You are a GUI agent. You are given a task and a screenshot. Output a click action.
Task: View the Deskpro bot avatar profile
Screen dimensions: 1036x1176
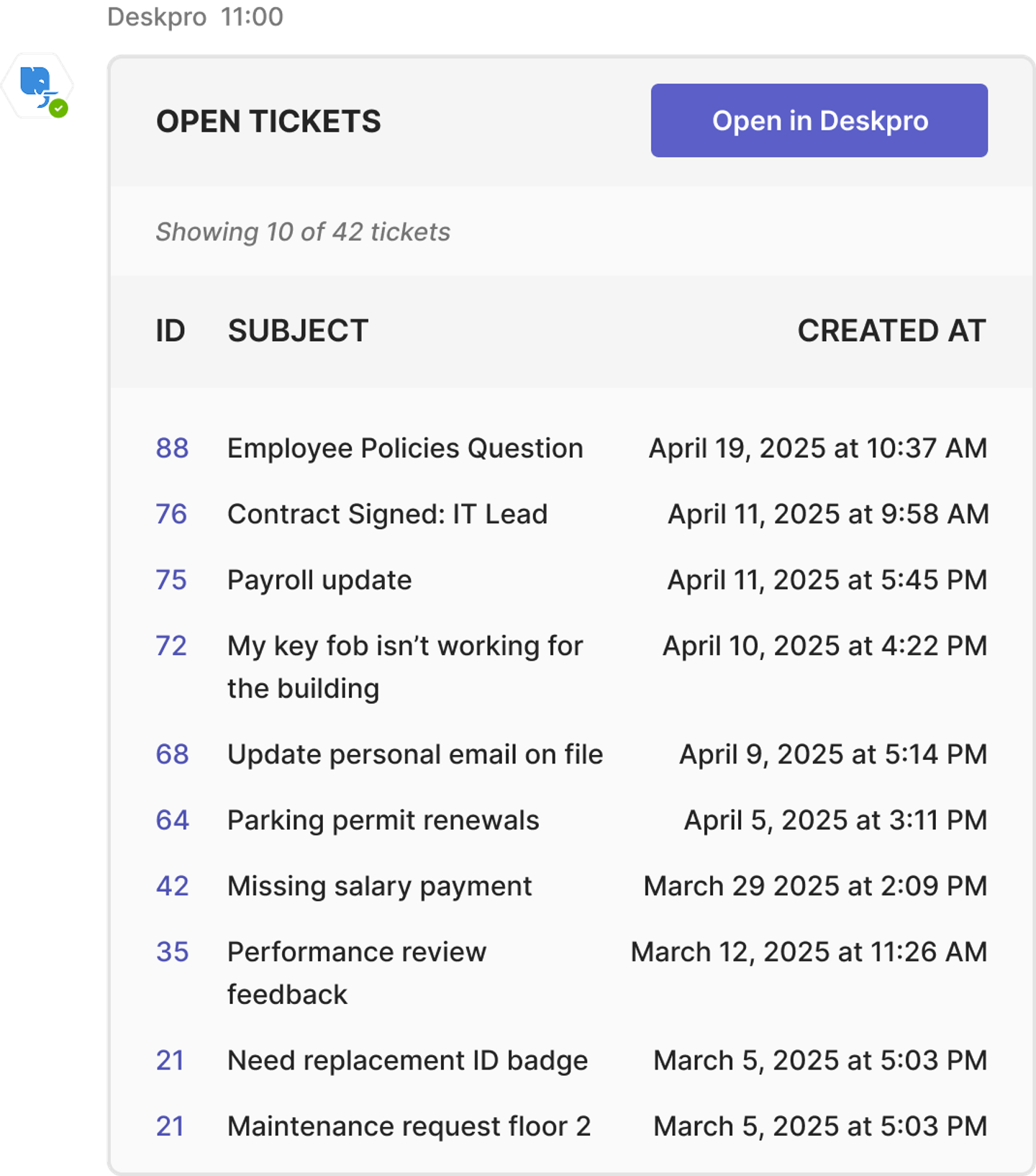pos(37,86)
